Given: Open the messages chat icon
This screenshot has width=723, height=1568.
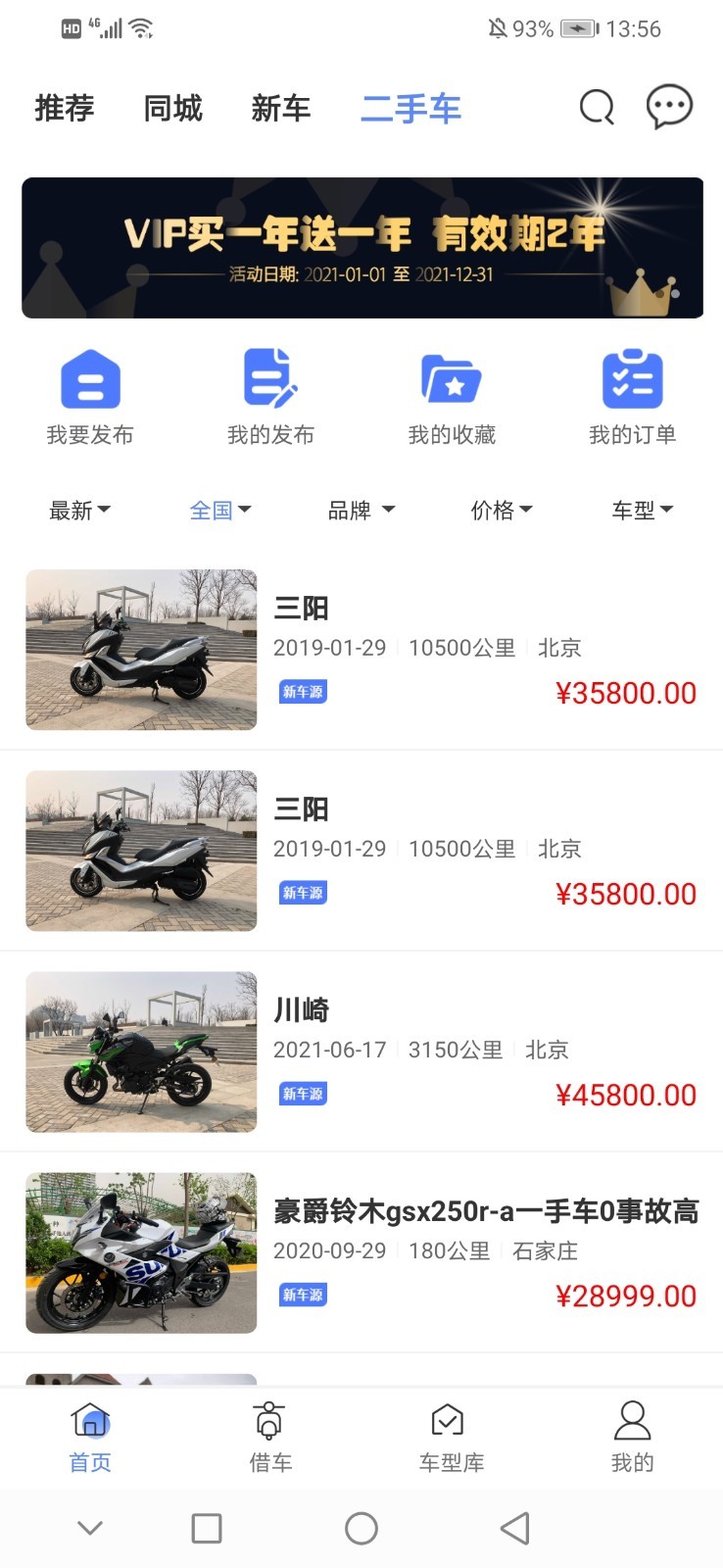Looking at the screenshot, I should pos(669,108).
